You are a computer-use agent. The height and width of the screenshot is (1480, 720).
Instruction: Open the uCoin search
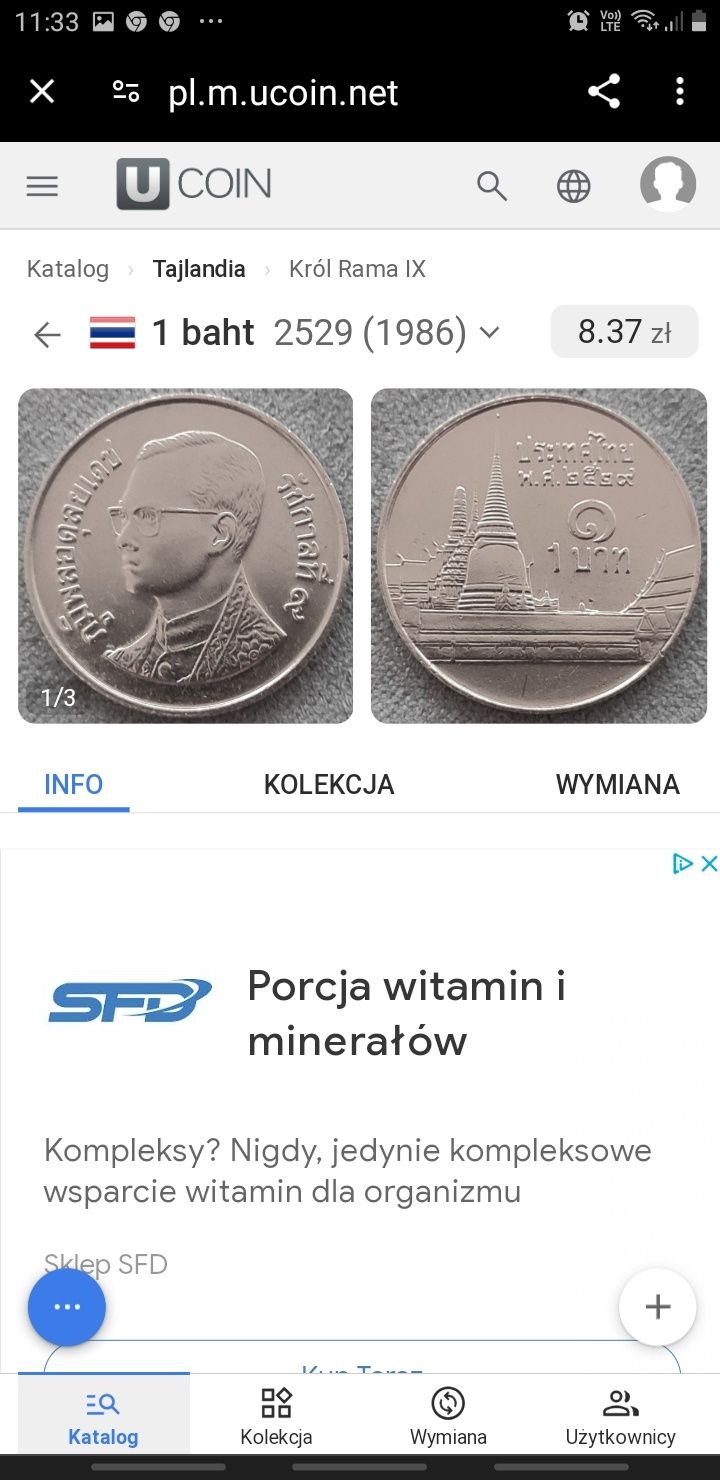491,186
